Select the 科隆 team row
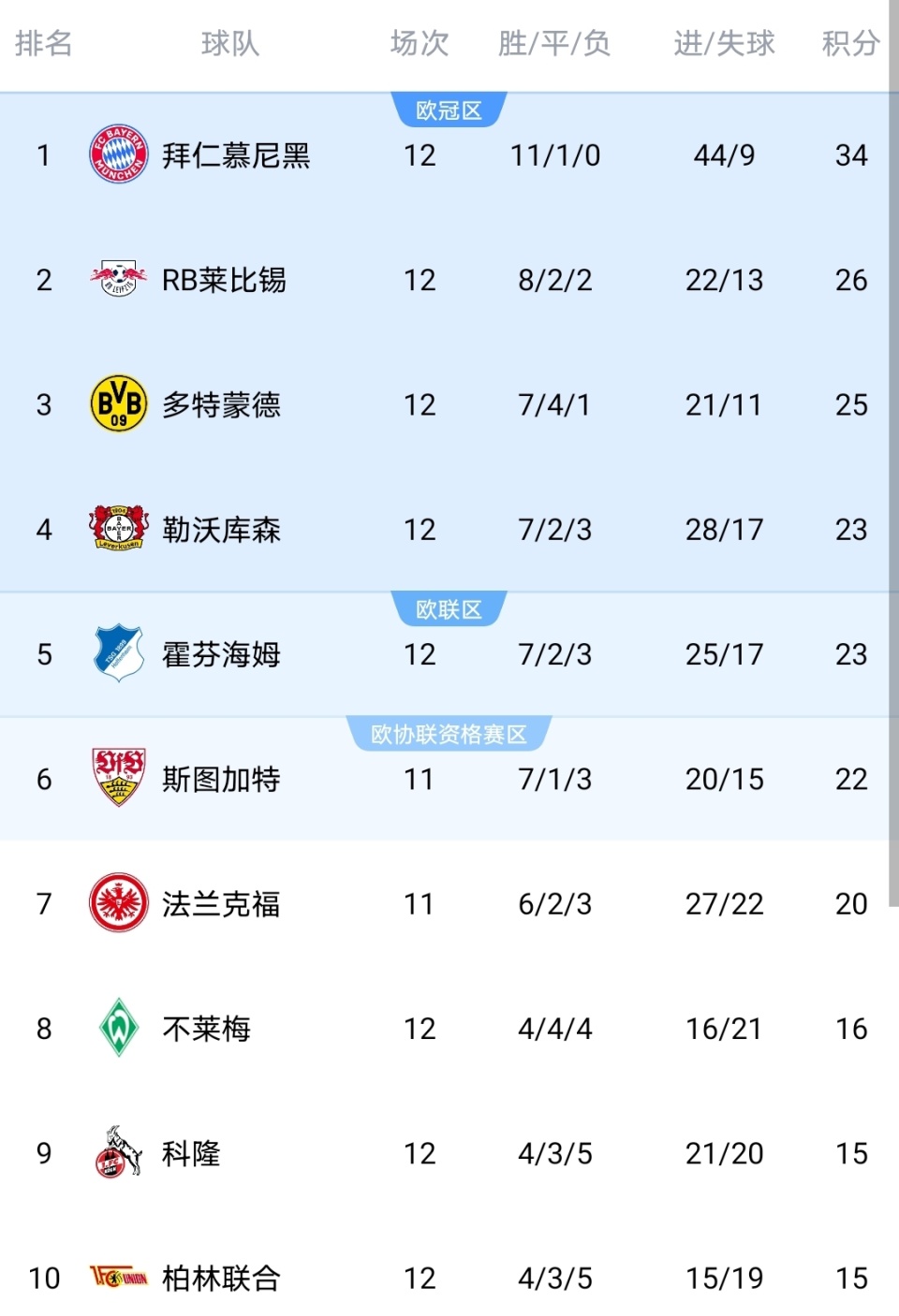 click(191, 1153)
